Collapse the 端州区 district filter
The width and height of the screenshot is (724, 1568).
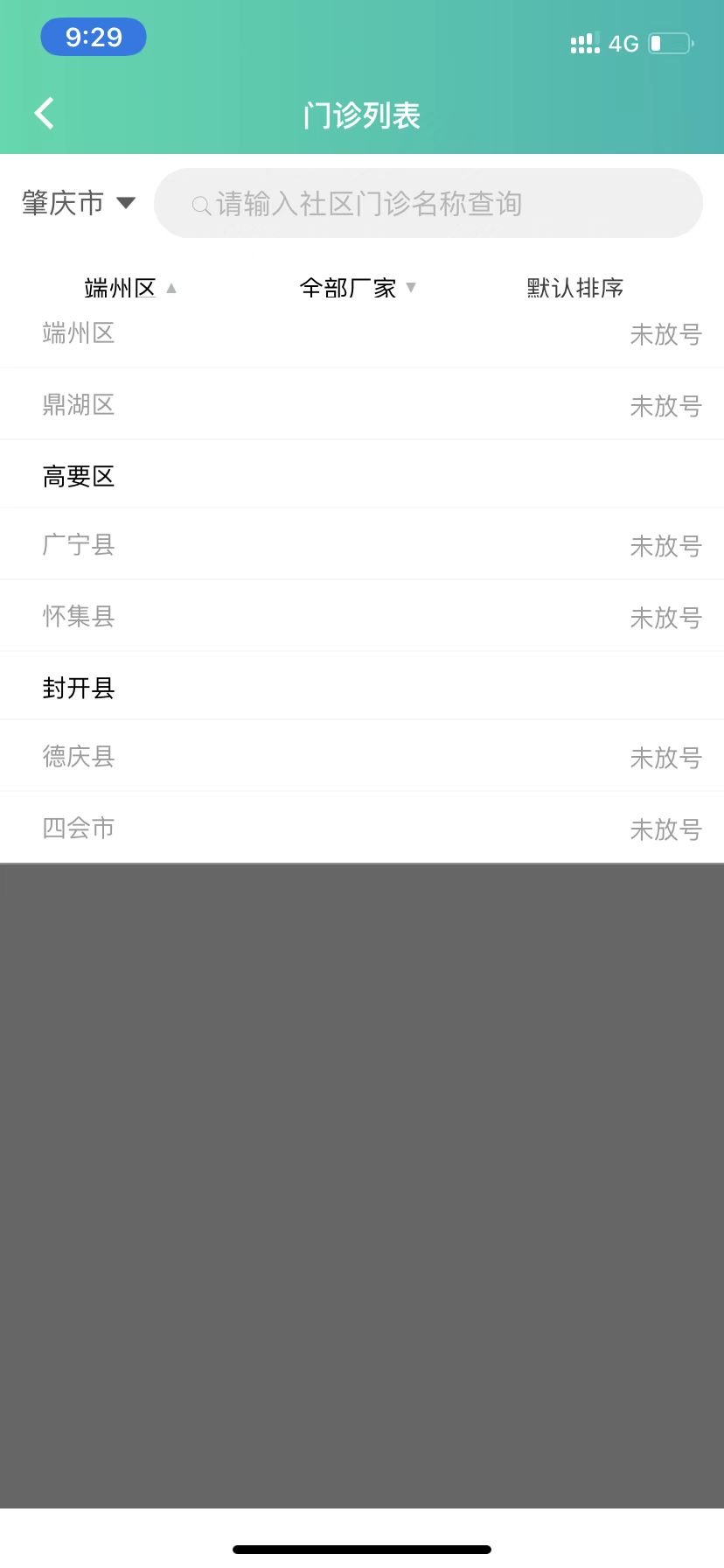(129, 288)
